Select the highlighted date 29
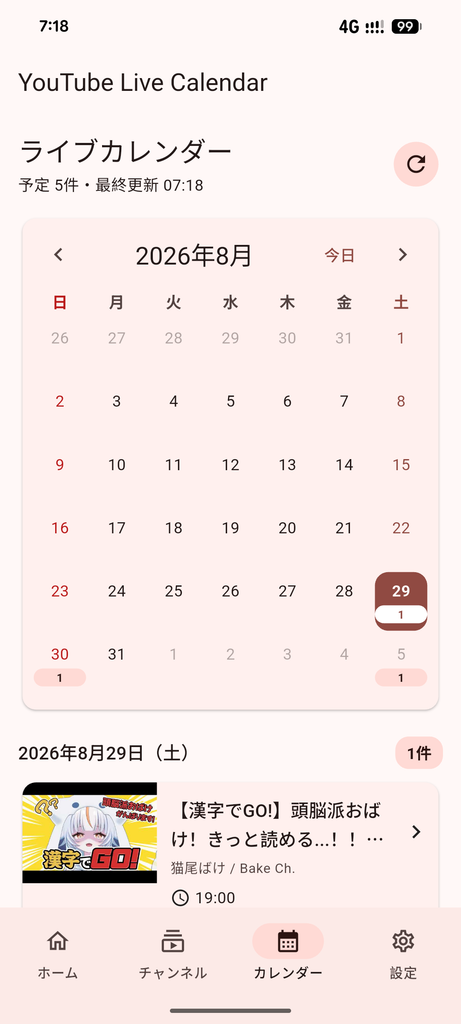Viewport: 461px width, 1024px height. [x=401, y=601]
